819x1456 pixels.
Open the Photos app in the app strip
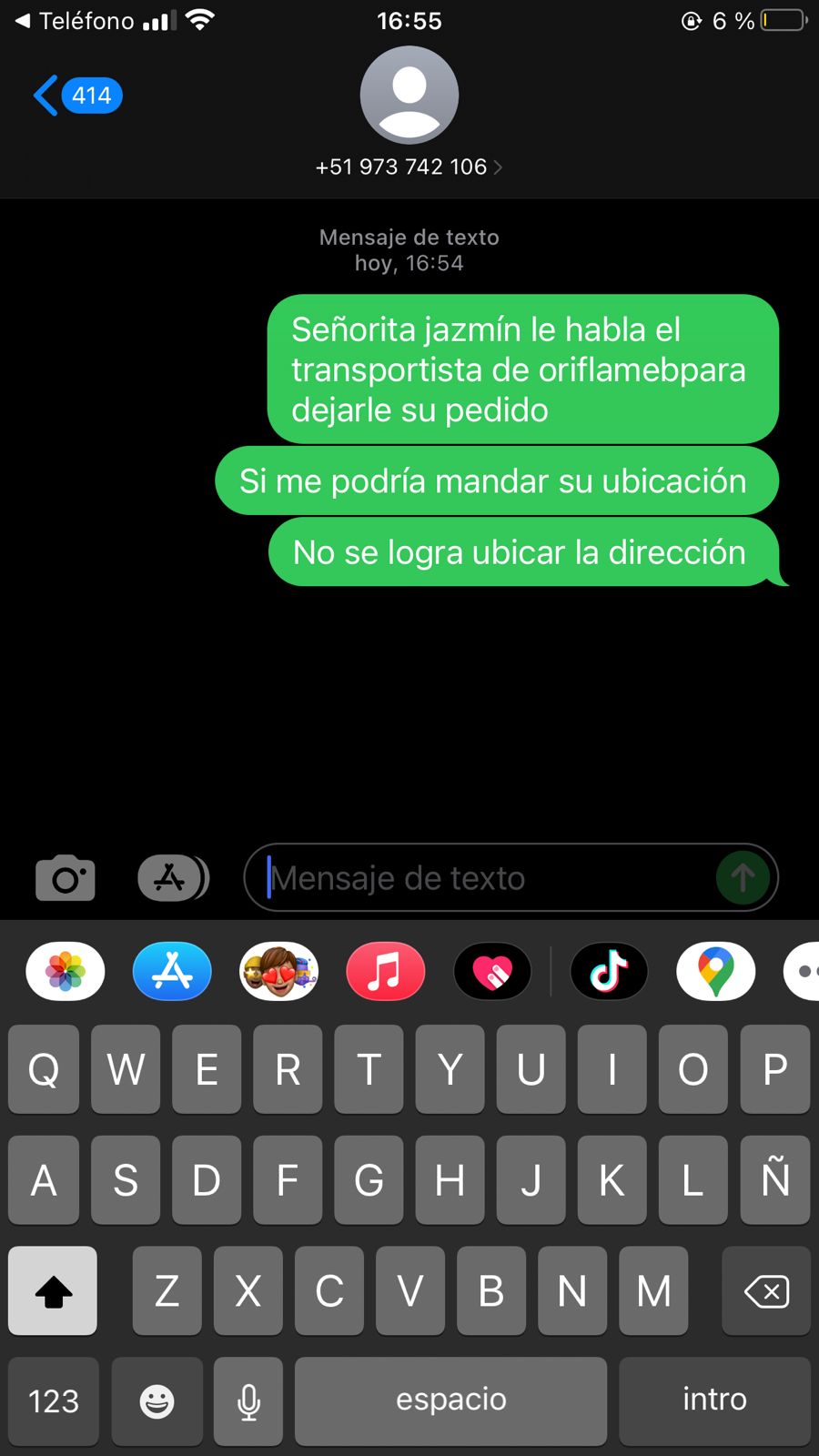[66, 971]
